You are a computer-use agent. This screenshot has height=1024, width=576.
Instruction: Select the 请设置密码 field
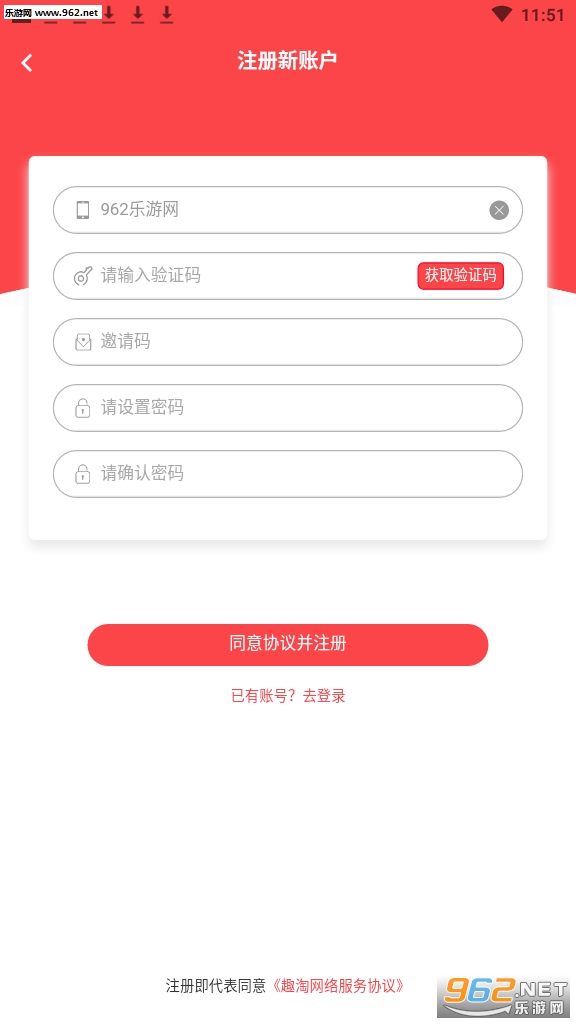[287, 408]
